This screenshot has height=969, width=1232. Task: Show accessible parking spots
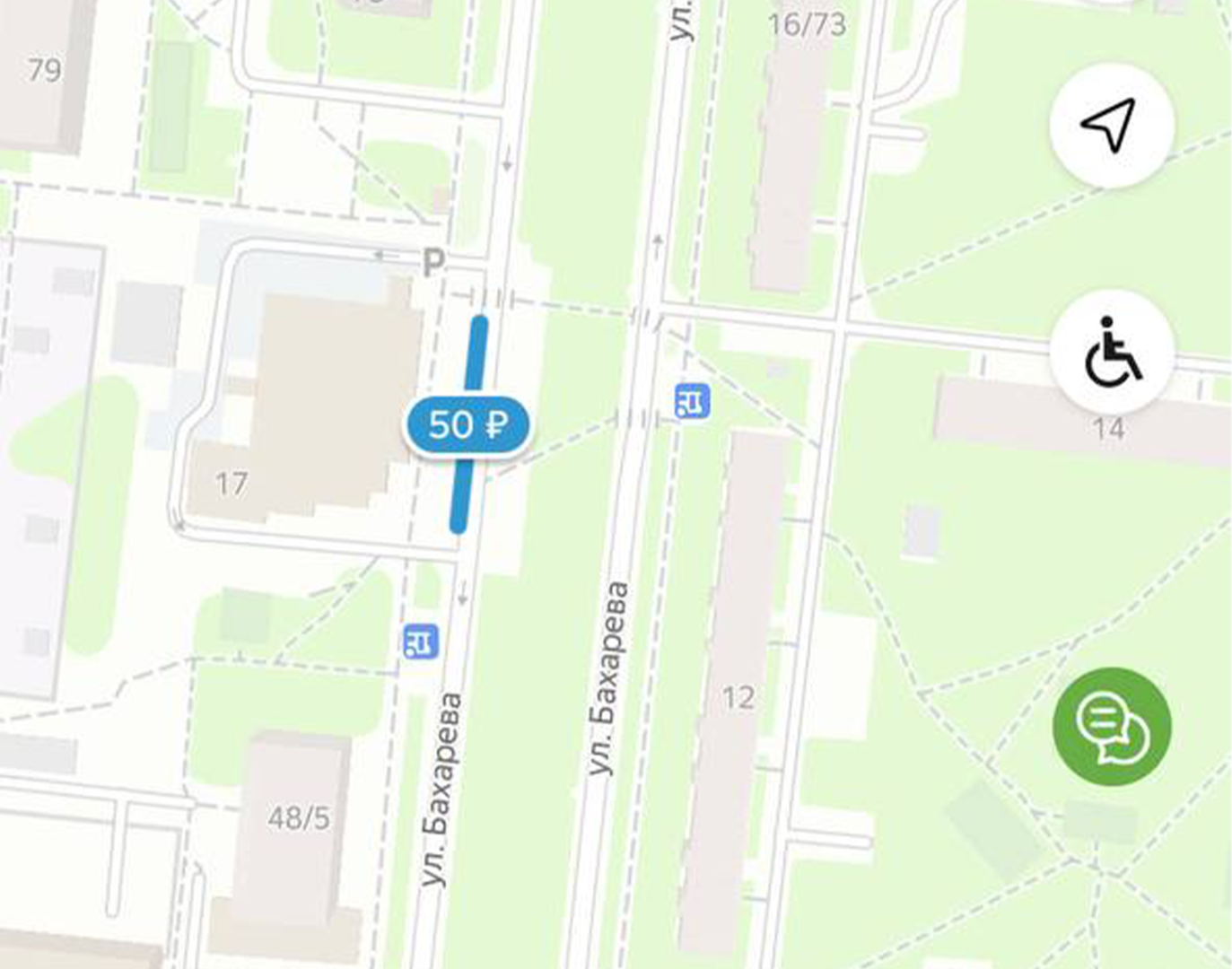coord(1112,353)
